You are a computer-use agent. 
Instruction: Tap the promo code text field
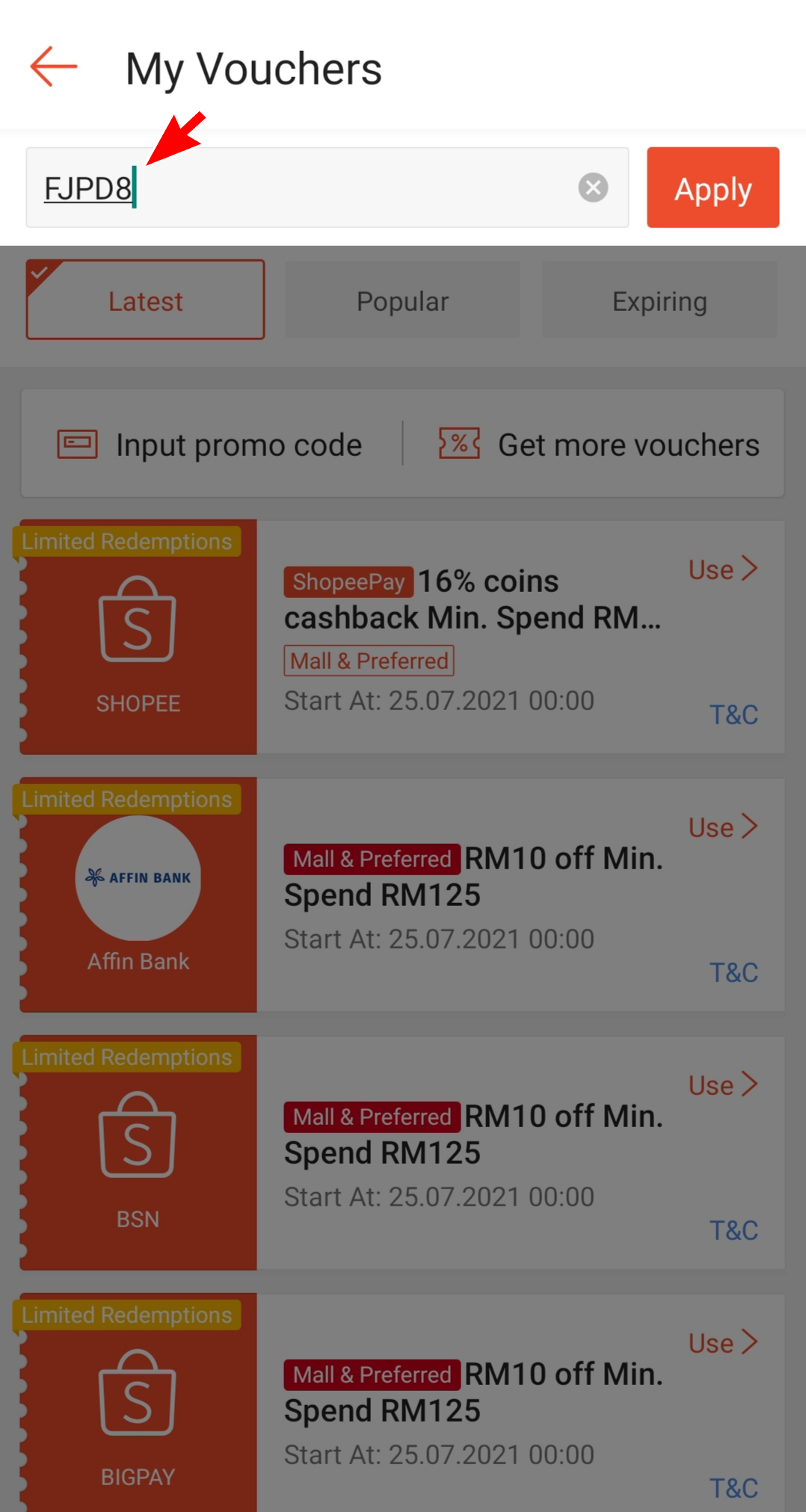299,188
